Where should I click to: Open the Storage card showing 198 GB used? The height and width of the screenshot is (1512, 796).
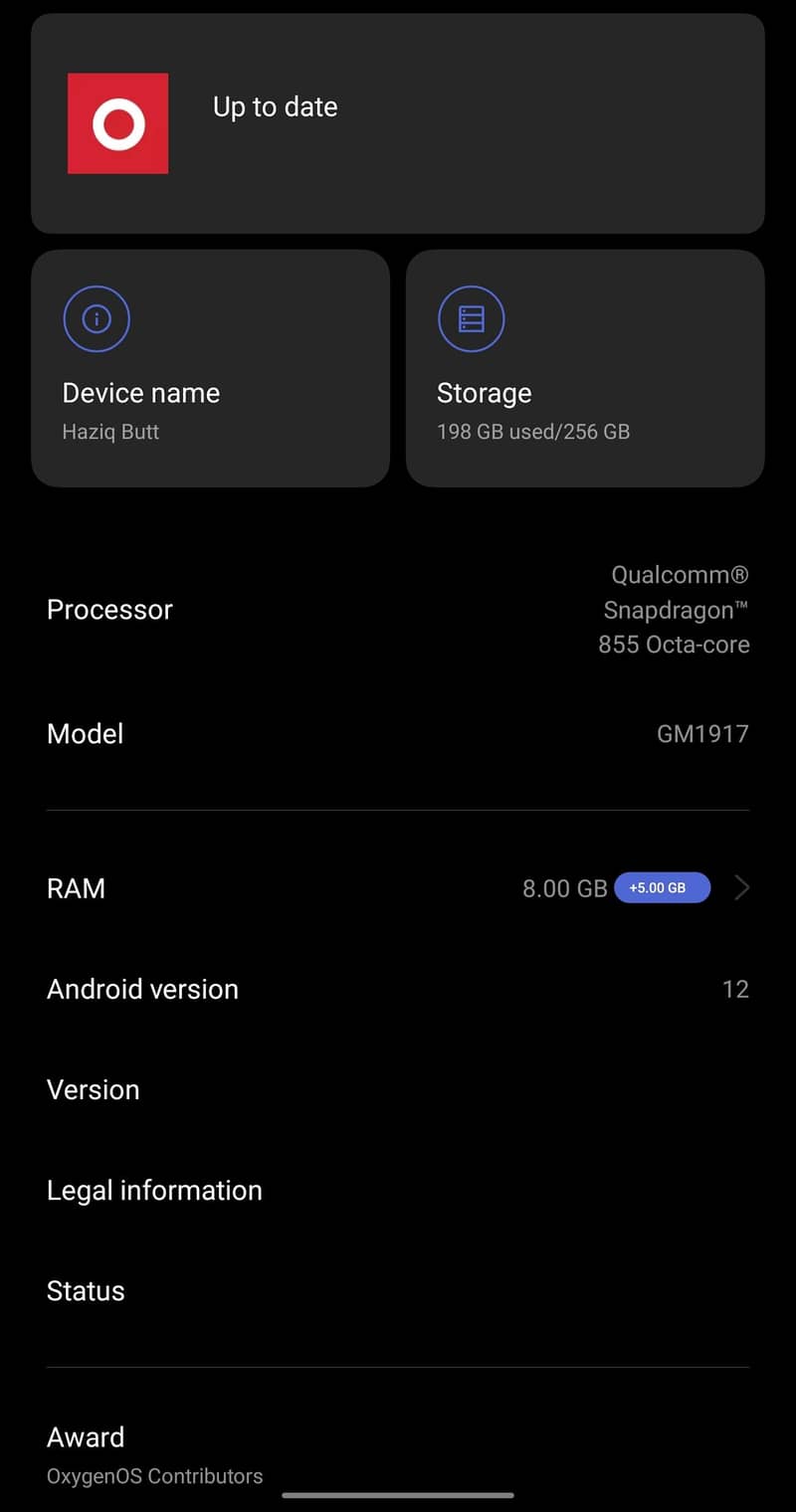click(x=584, y=369)
